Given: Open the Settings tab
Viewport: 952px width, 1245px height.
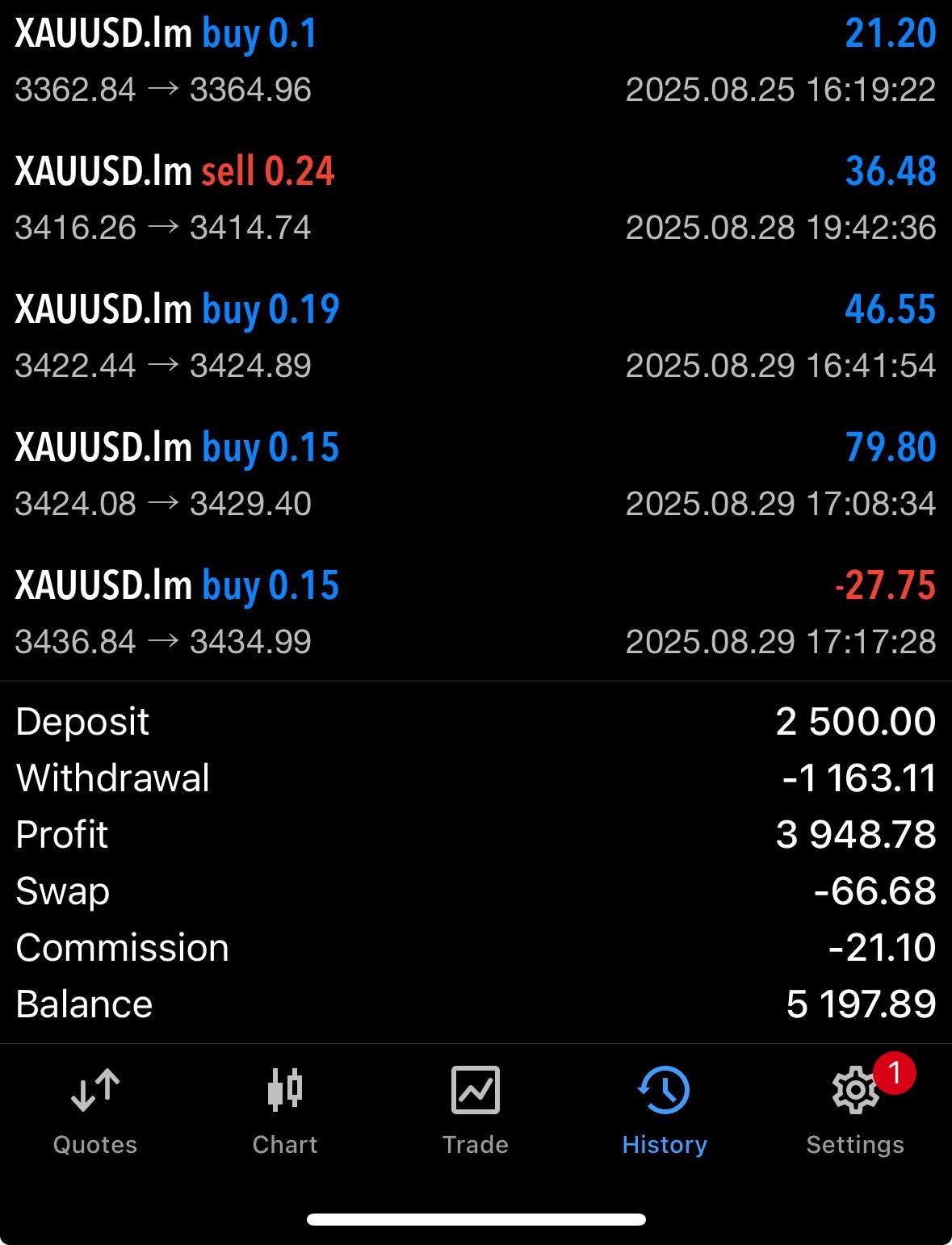Looking at the screenshot, I should click(x=855, y=1110).
